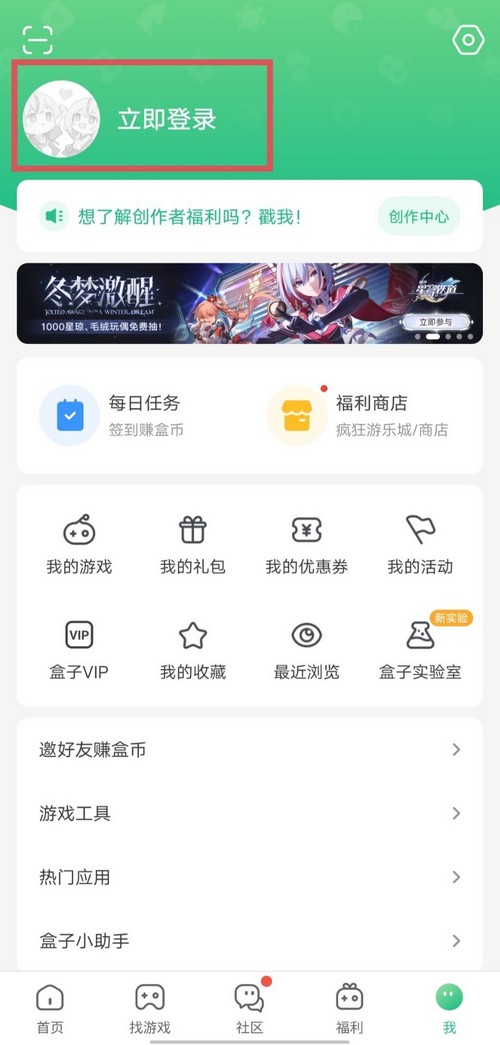
Task: Open 我的活动
Action: [x=420, y=545]
